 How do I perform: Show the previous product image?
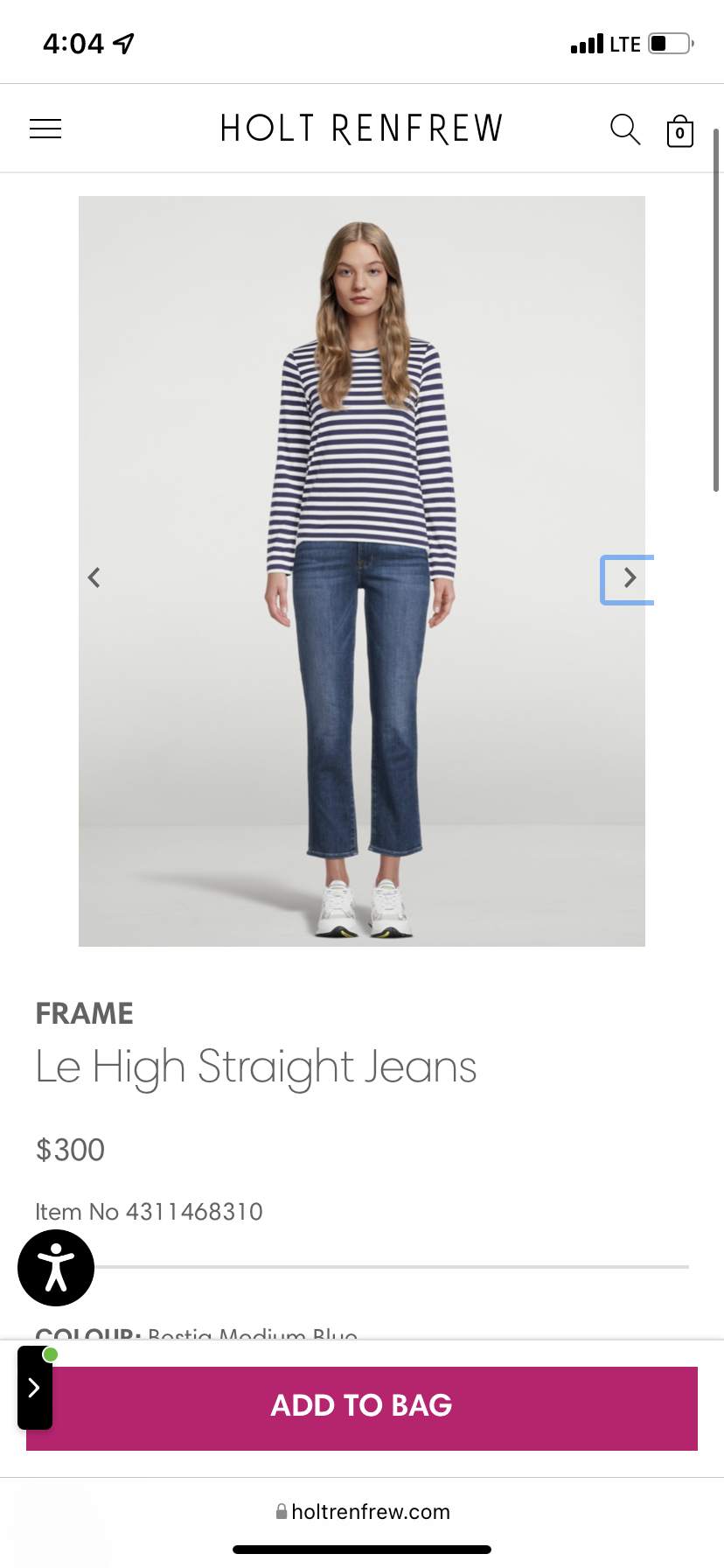[x=94, y=577]
